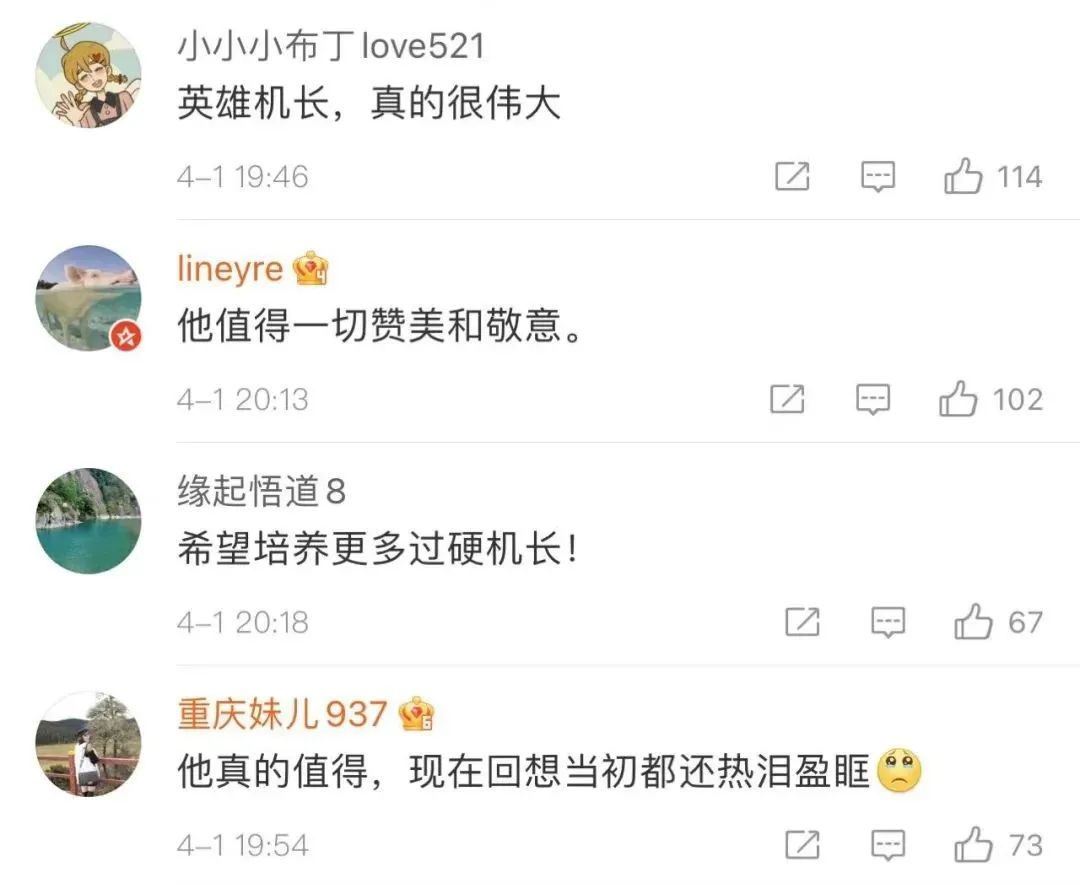
Task: View 小小小布丁love521's avatar profile
Action: [88, 76]
